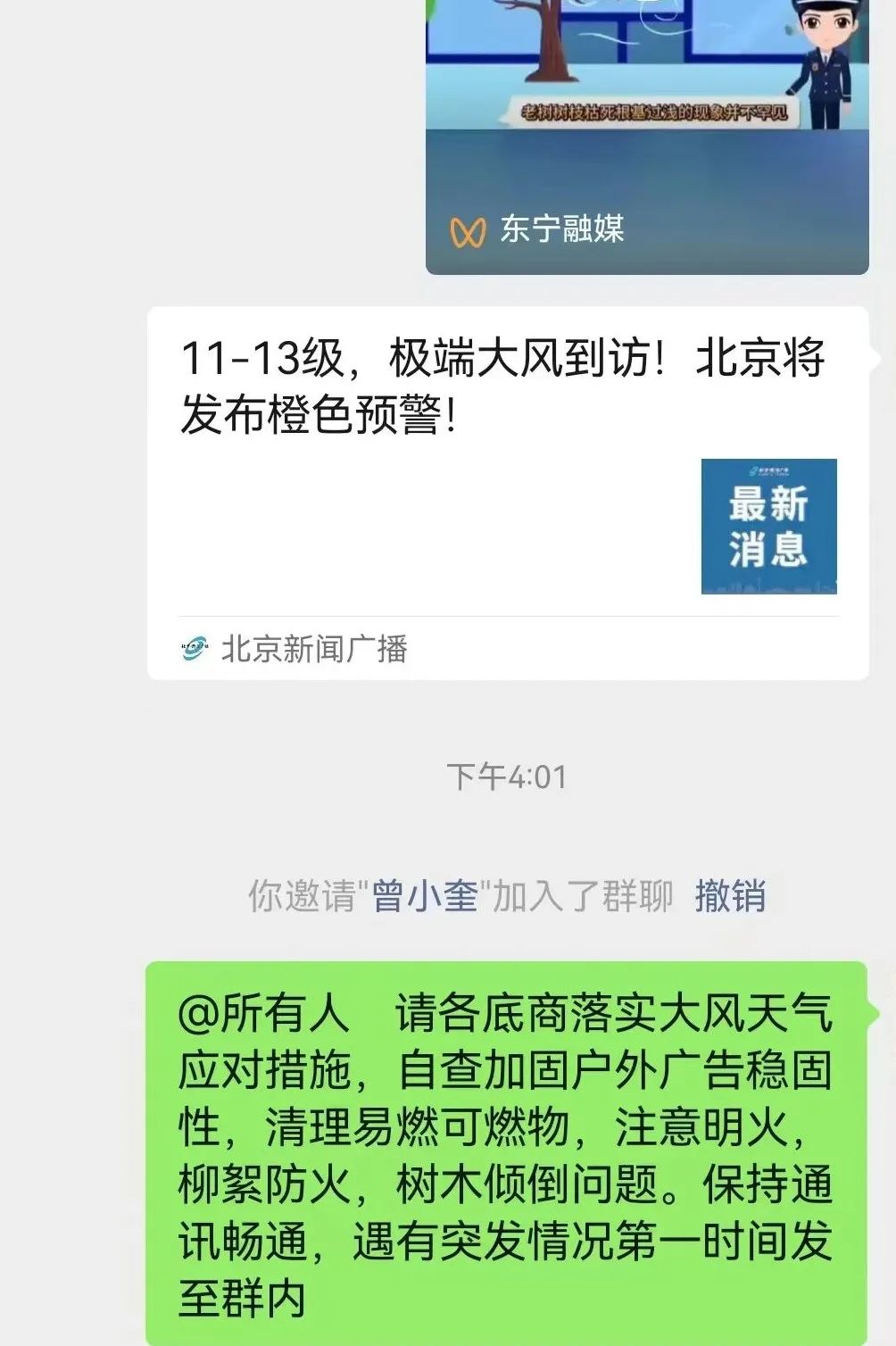896x1346 pixels.
Task: Tap 撤销 to revoke the invitation
Action: [x=730, y=895]
